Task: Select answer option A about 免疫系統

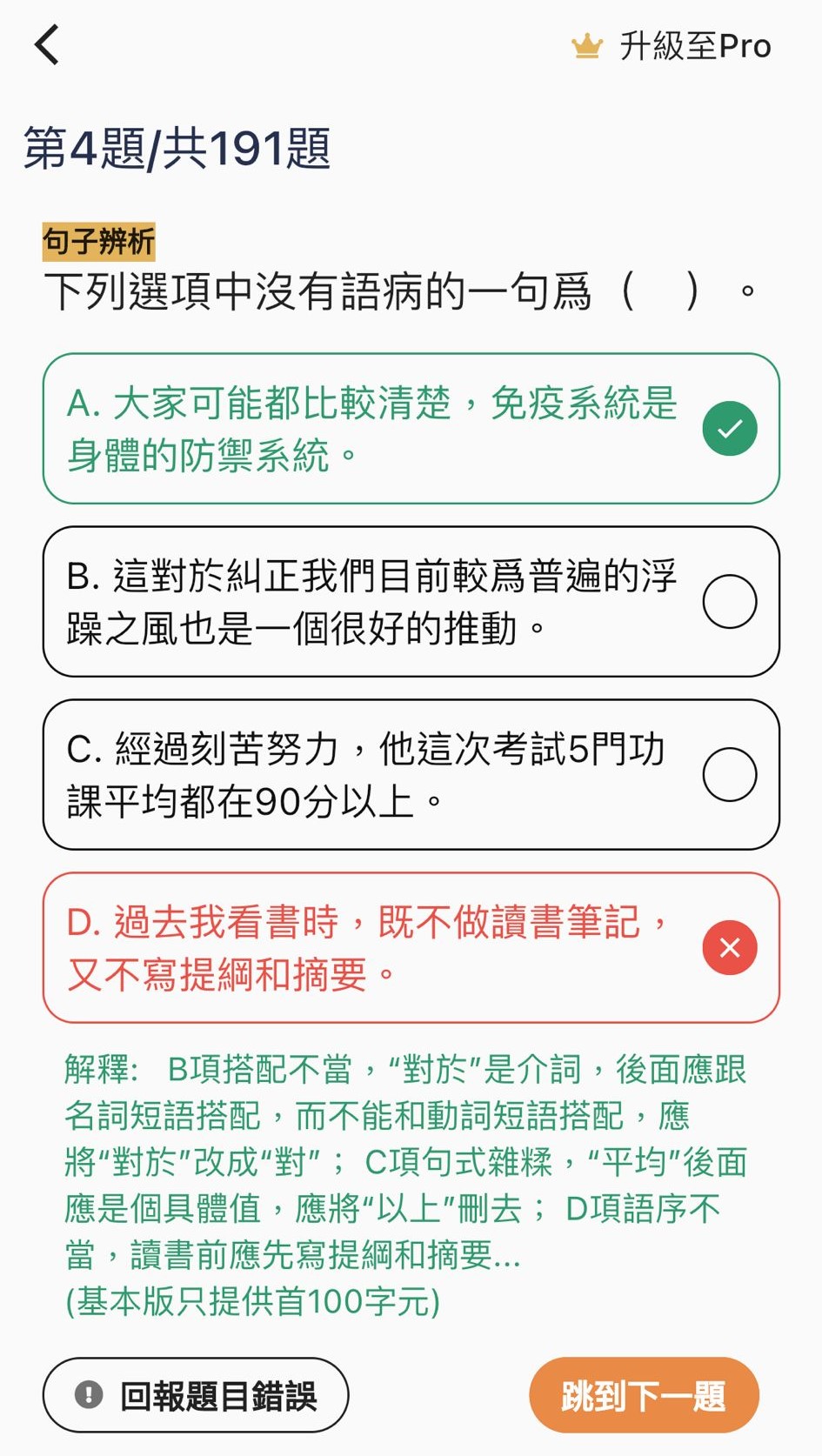Action: 411,429
